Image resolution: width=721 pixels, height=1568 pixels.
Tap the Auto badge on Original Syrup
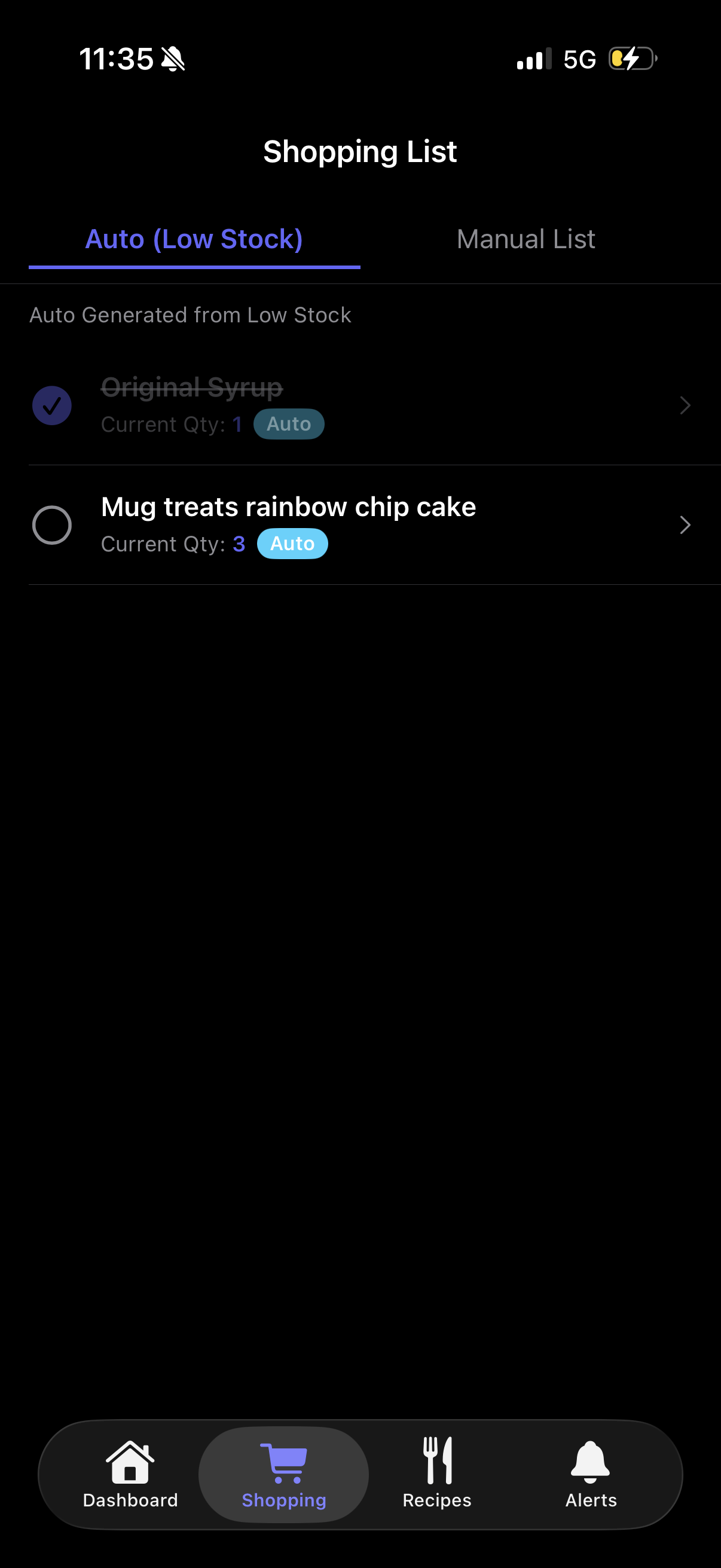pyautogui.click(x=288, y=423)
